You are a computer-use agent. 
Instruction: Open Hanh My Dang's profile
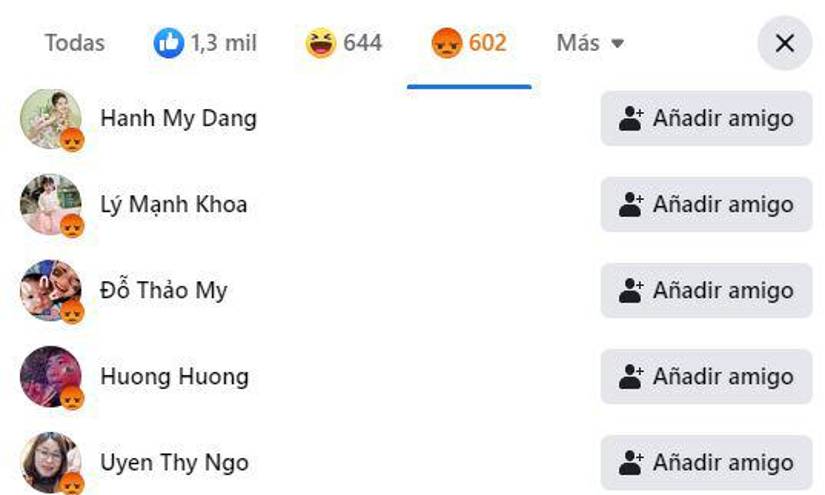[x=178, y=119]
